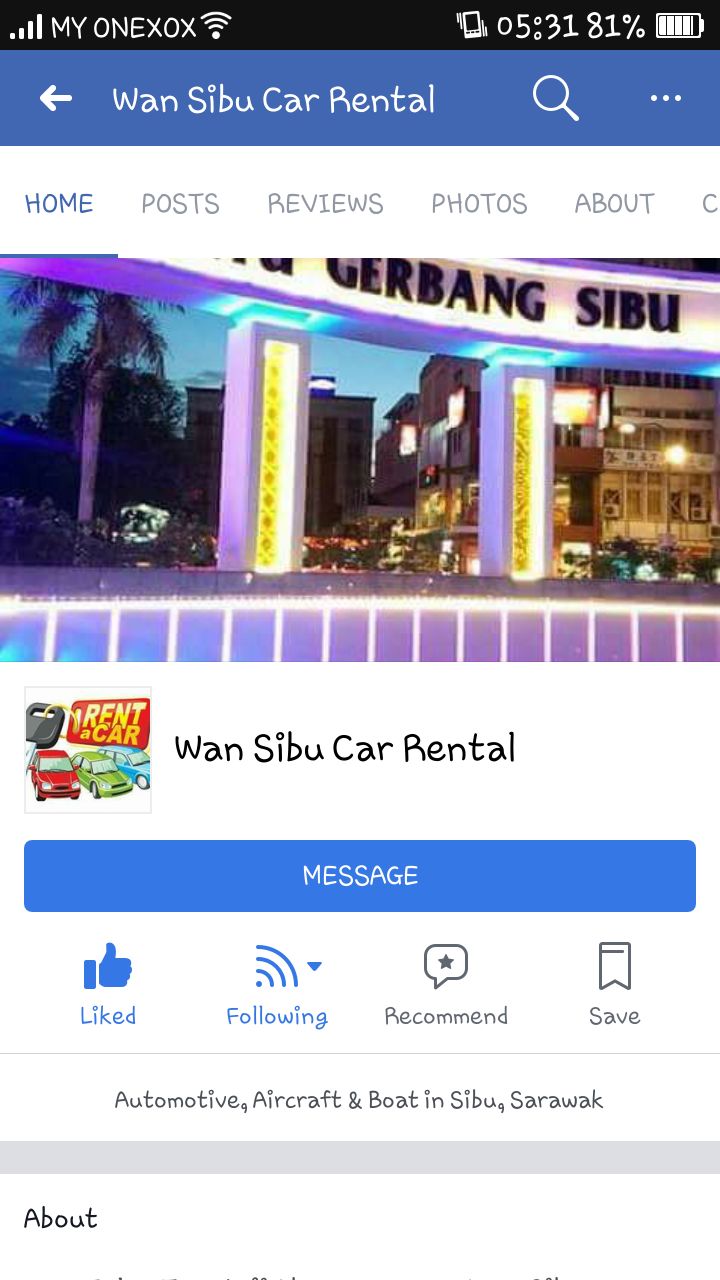
Task: Open search on the page header
Action: (555, 98)
